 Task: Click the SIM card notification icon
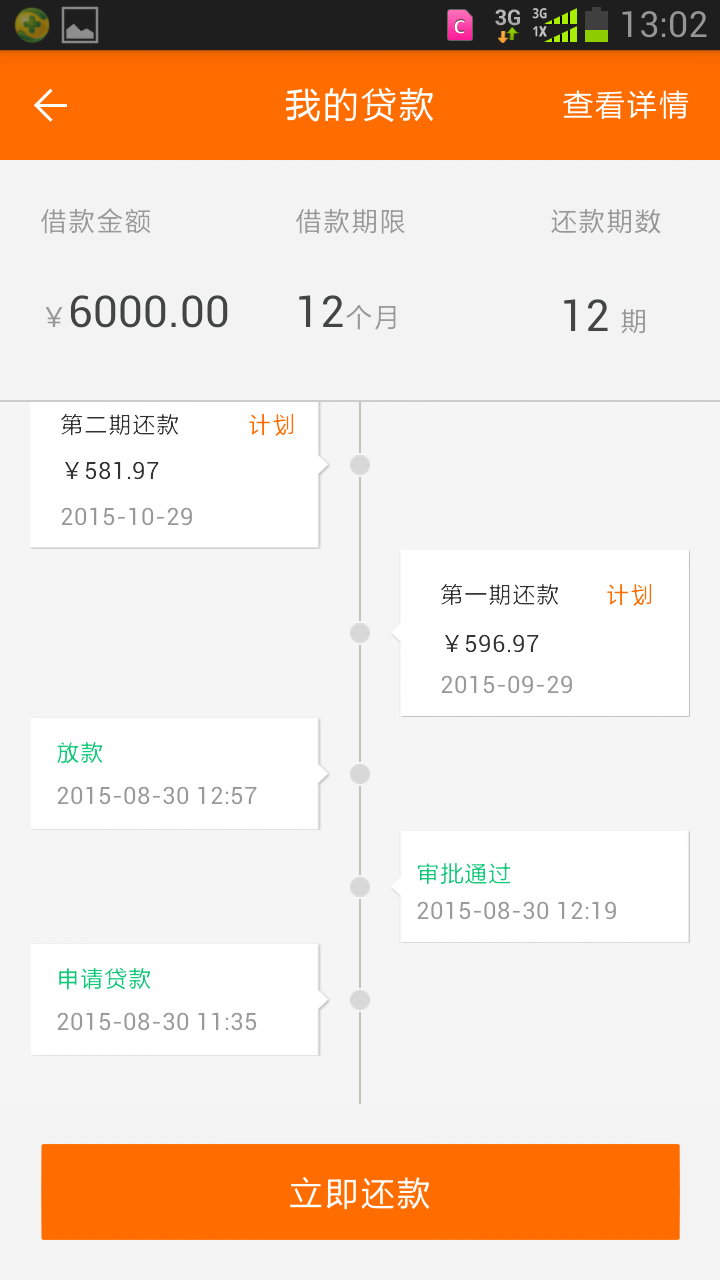click(458, 22)
